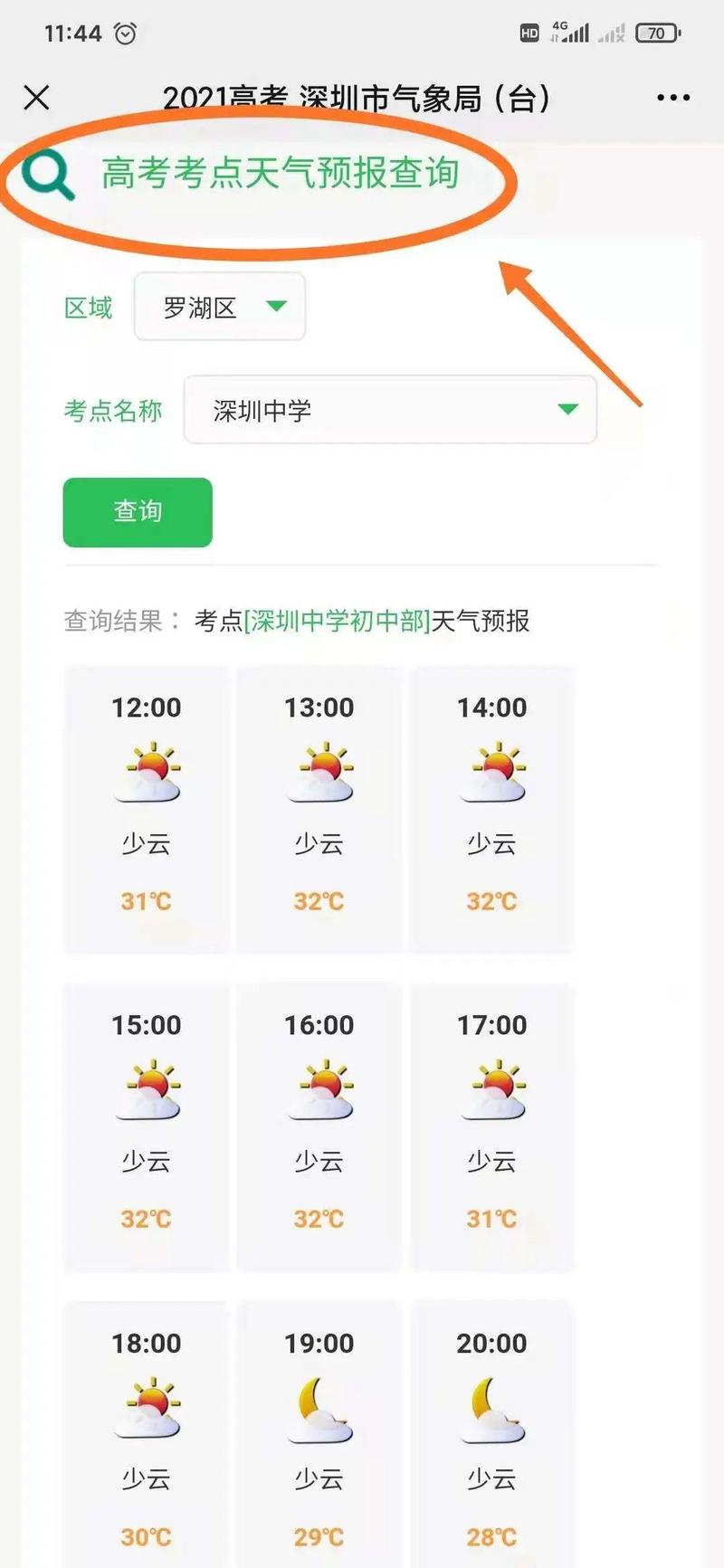
Task: Expand the 区域 district dropdown
Action: point(220,308)
